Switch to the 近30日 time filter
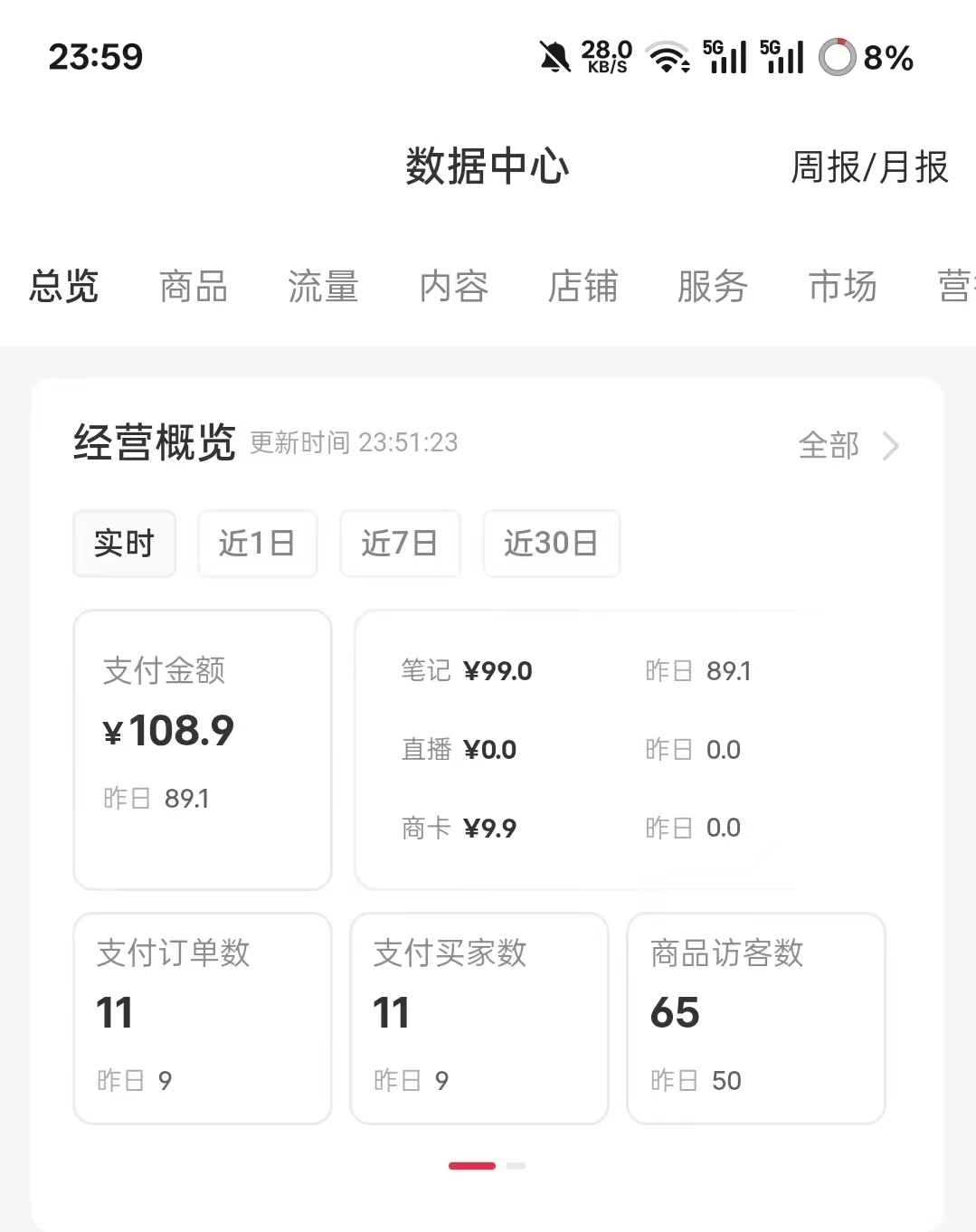Screen dimensions: 976x1232 (x=551, y=544)
